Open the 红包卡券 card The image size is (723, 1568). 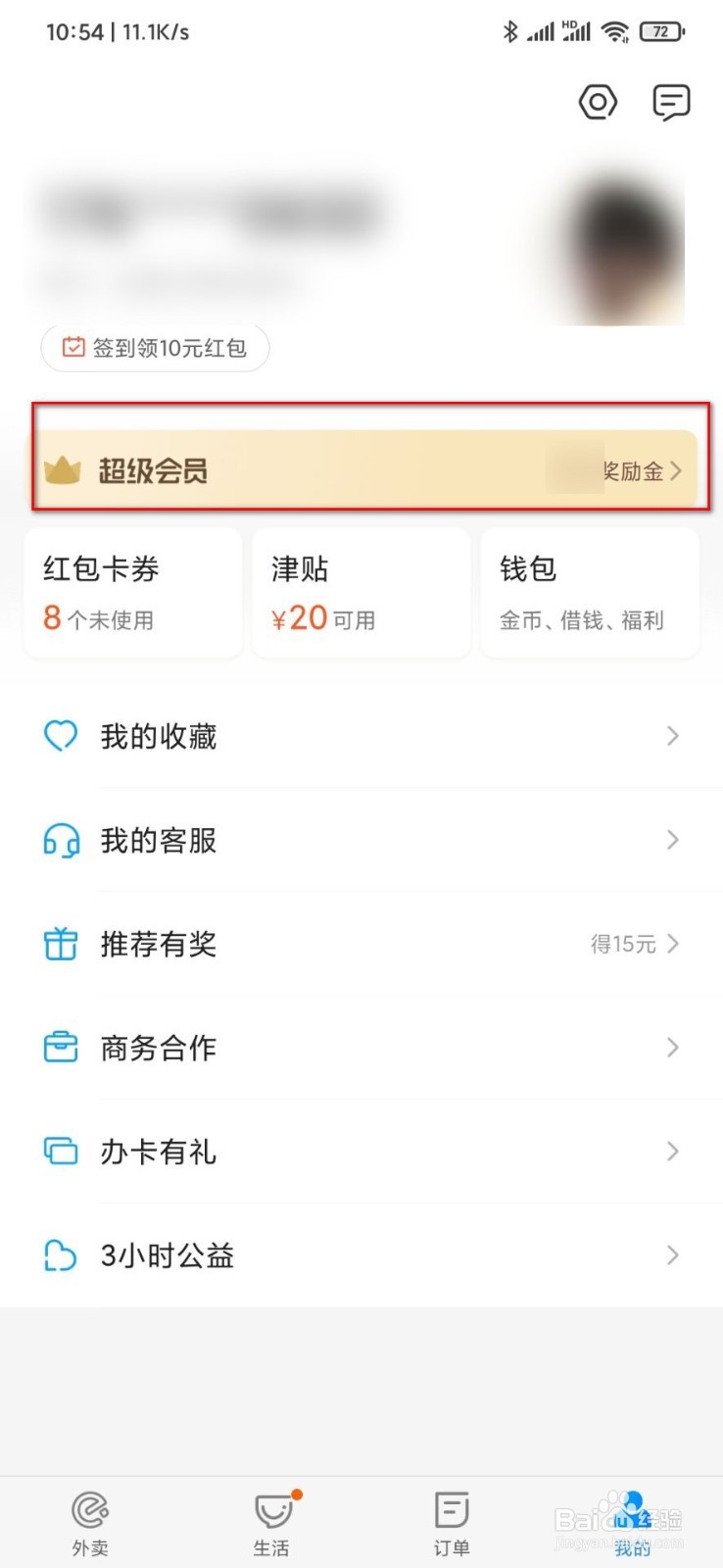(x=133, y=593)
